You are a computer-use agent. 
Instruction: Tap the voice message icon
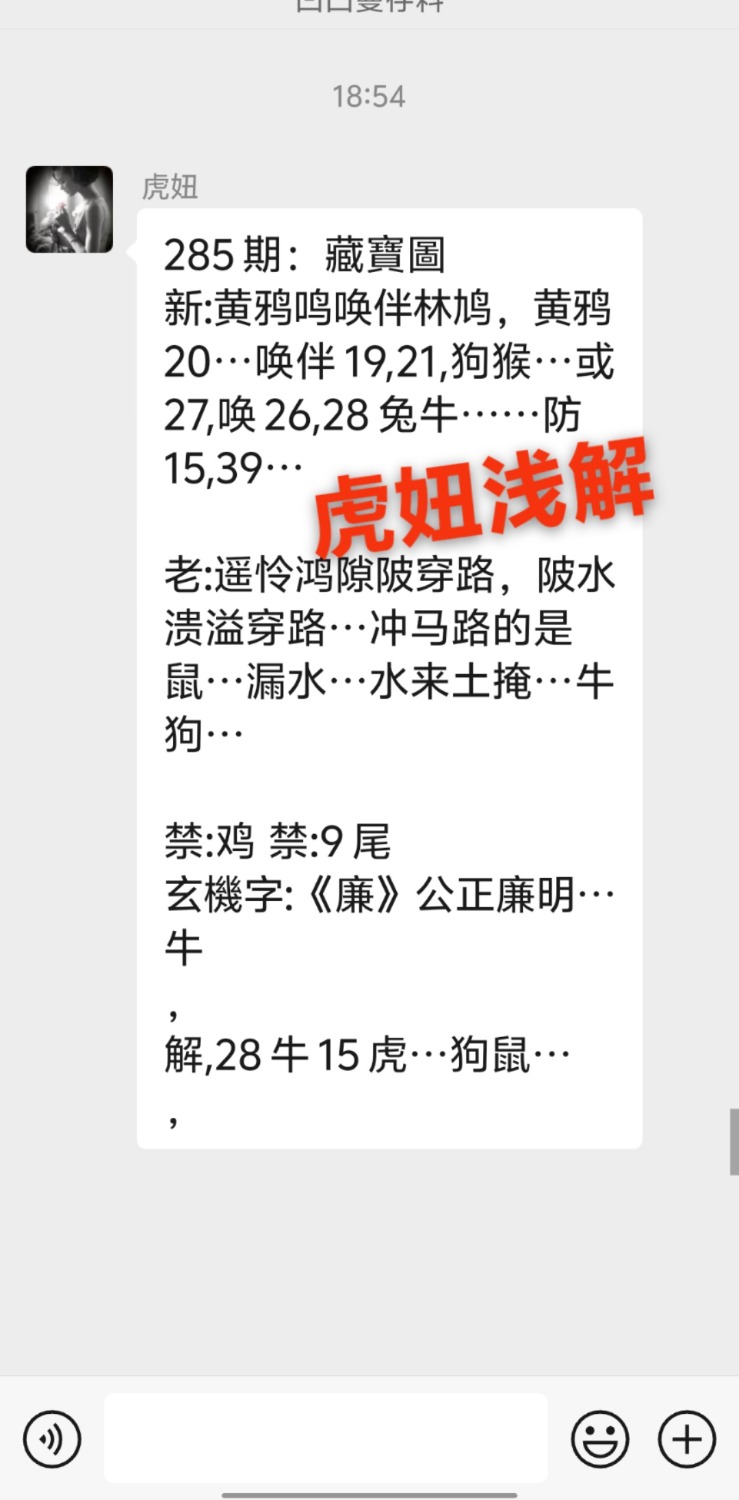tap(52, 1440)
